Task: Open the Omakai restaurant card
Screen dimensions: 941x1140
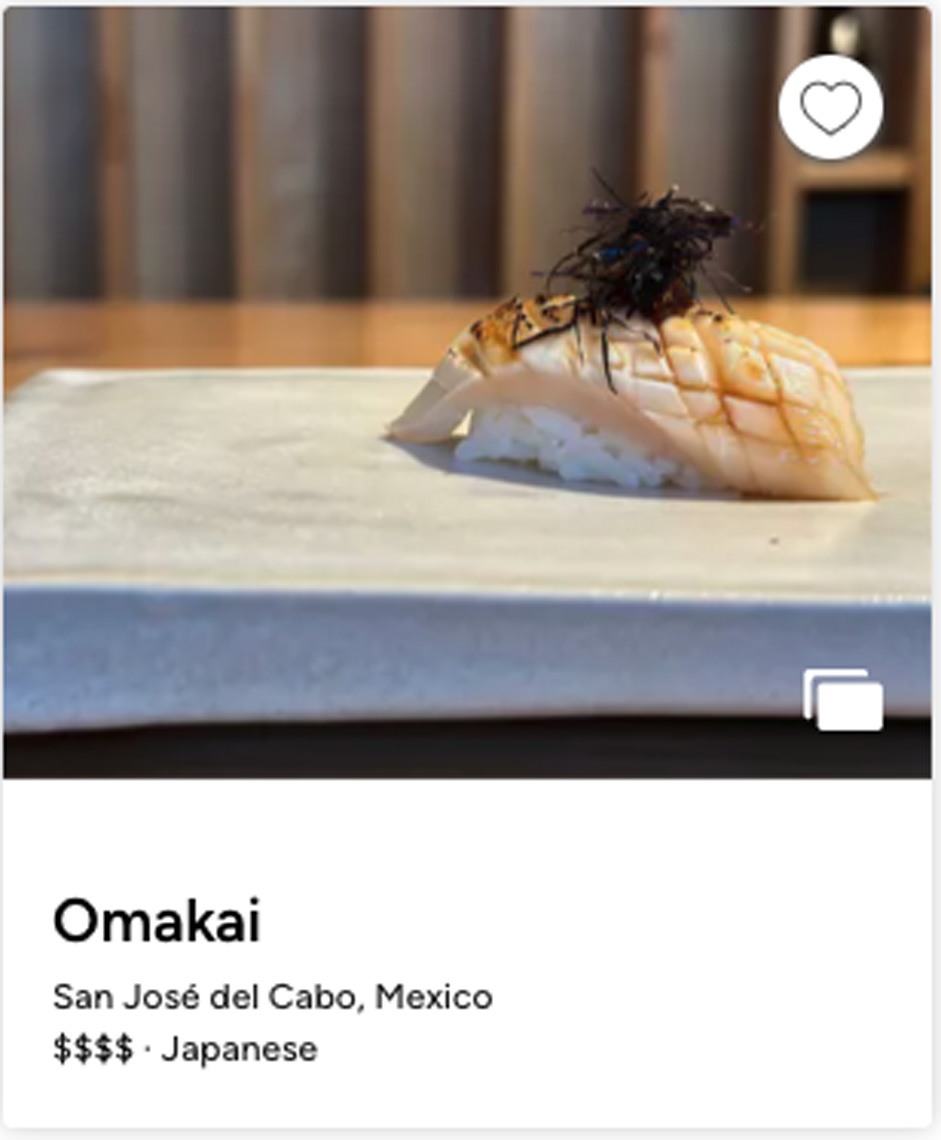Action: pos(157,921)
